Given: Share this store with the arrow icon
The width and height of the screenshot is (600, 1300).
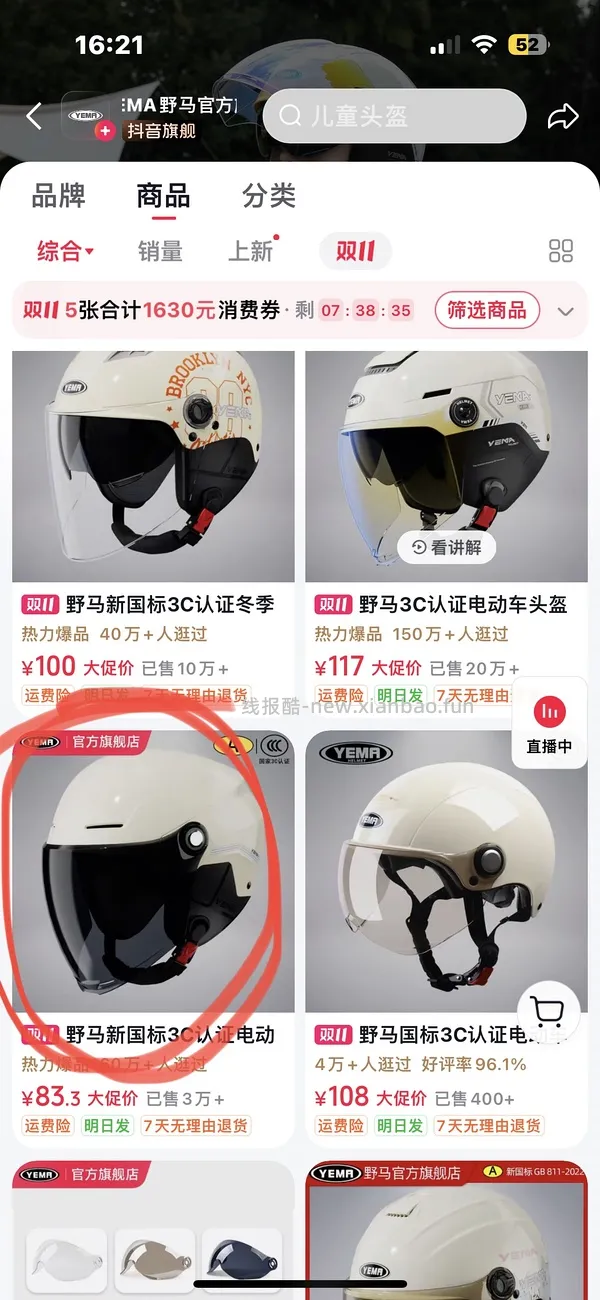Looking at the screenshot, I should tap(563, 117).
